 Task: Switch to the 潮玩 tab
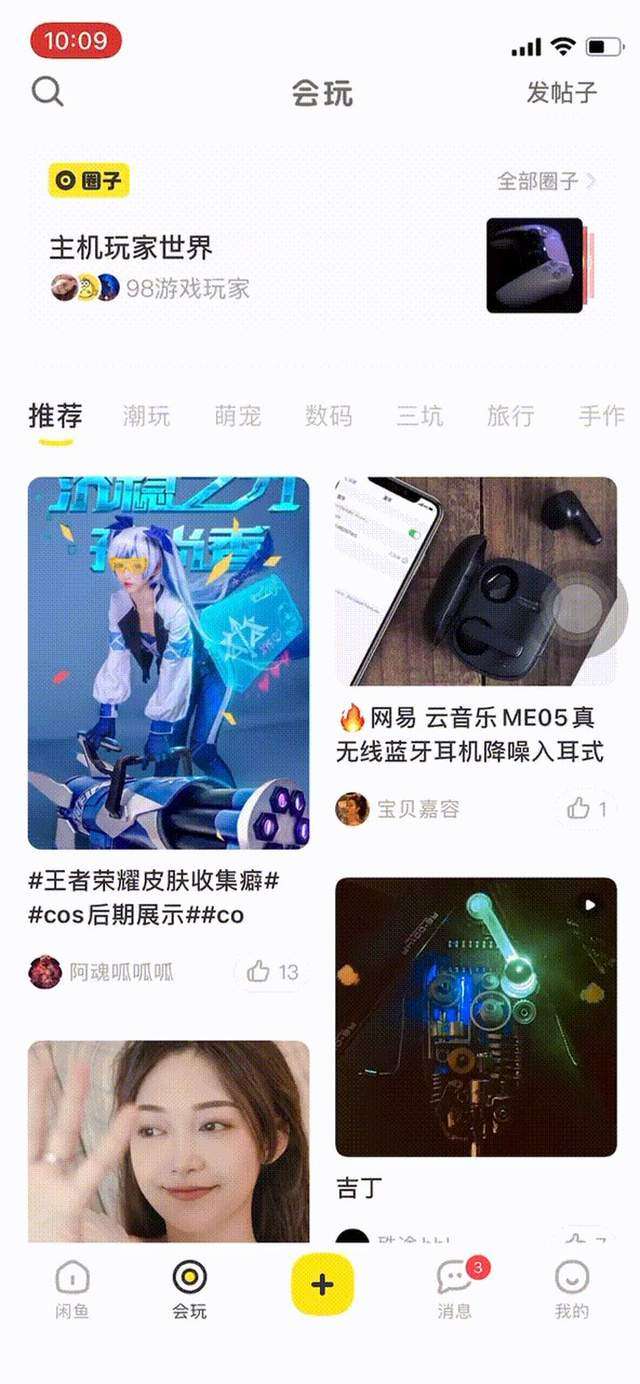click(147, 416)
